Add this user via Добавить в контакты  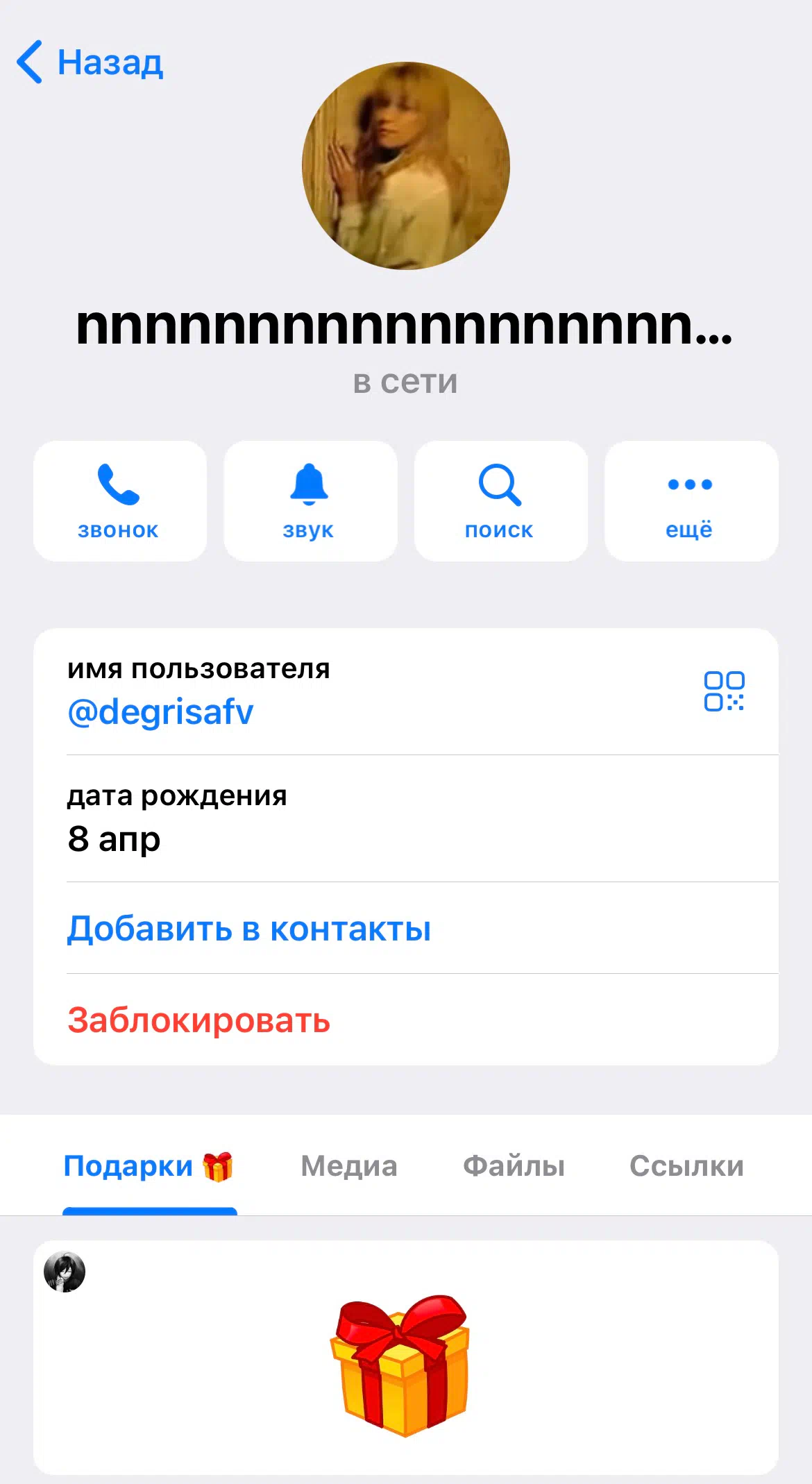click(406, 928)
